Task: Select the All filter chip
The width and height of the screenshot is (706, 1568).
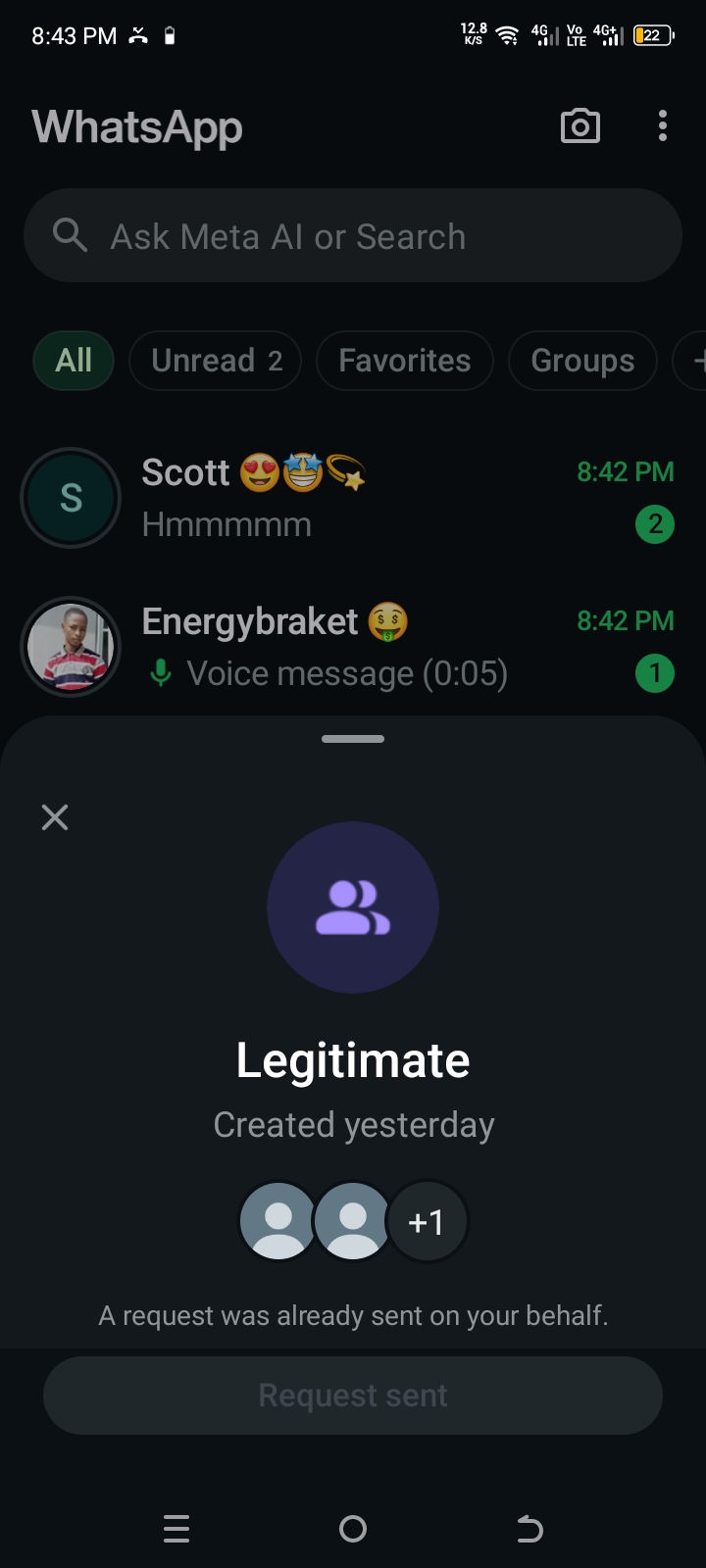Action: 74,361
